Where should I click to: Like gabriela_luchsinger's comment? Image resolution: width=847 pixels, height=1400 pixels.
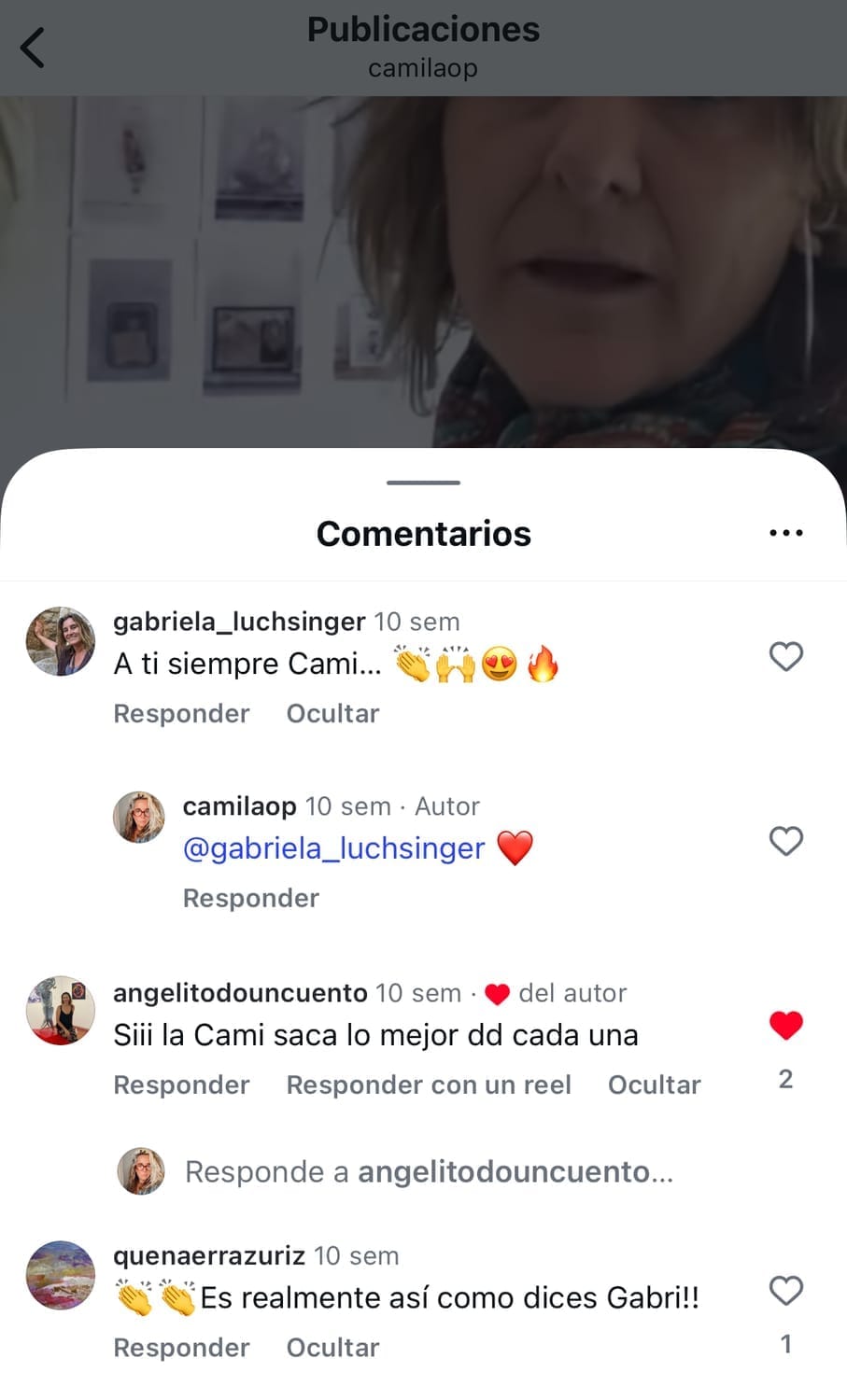coord(785,656)
